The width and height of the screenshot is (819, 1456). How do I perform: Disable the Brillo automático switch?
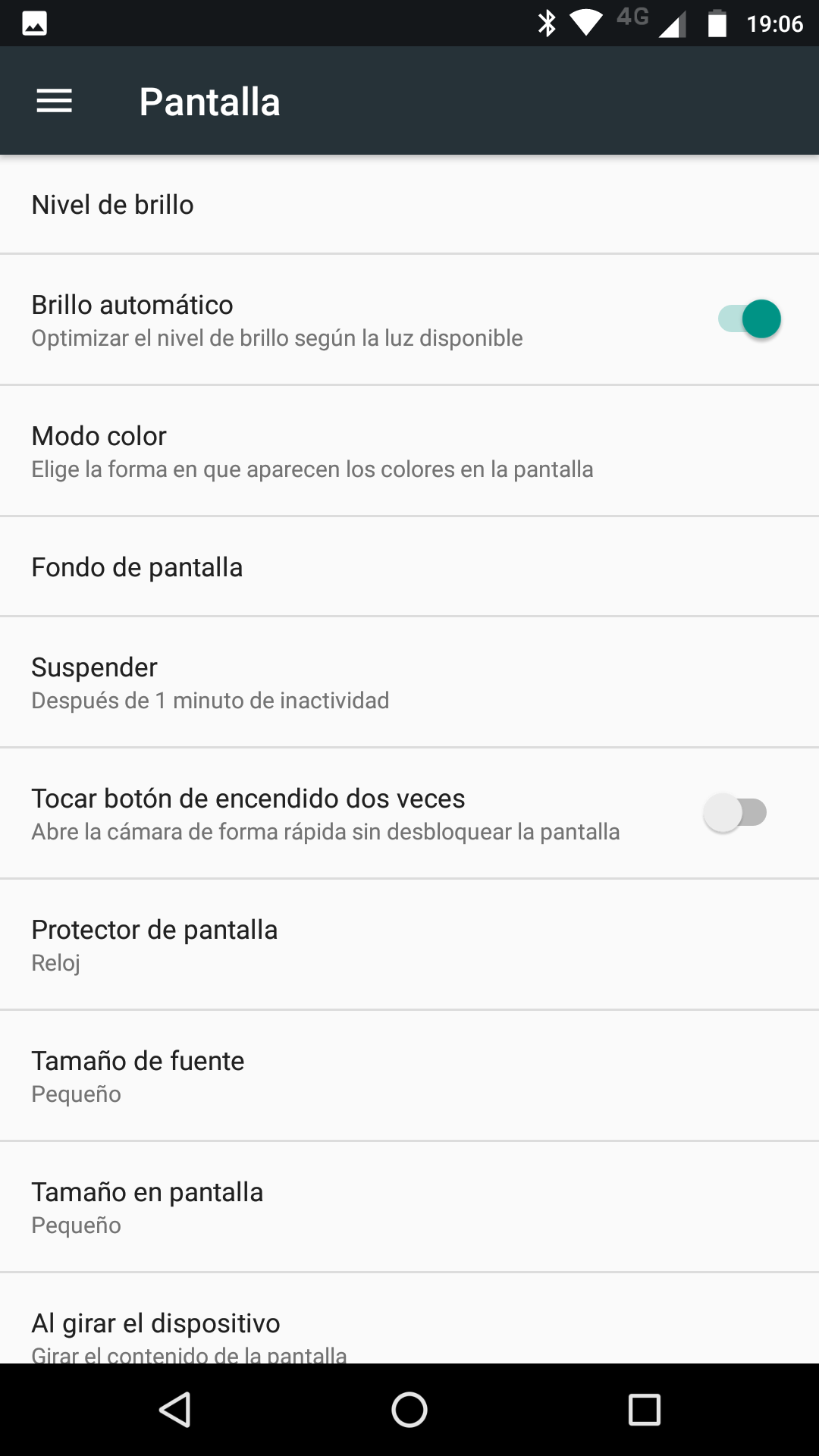tap(749, 319)
